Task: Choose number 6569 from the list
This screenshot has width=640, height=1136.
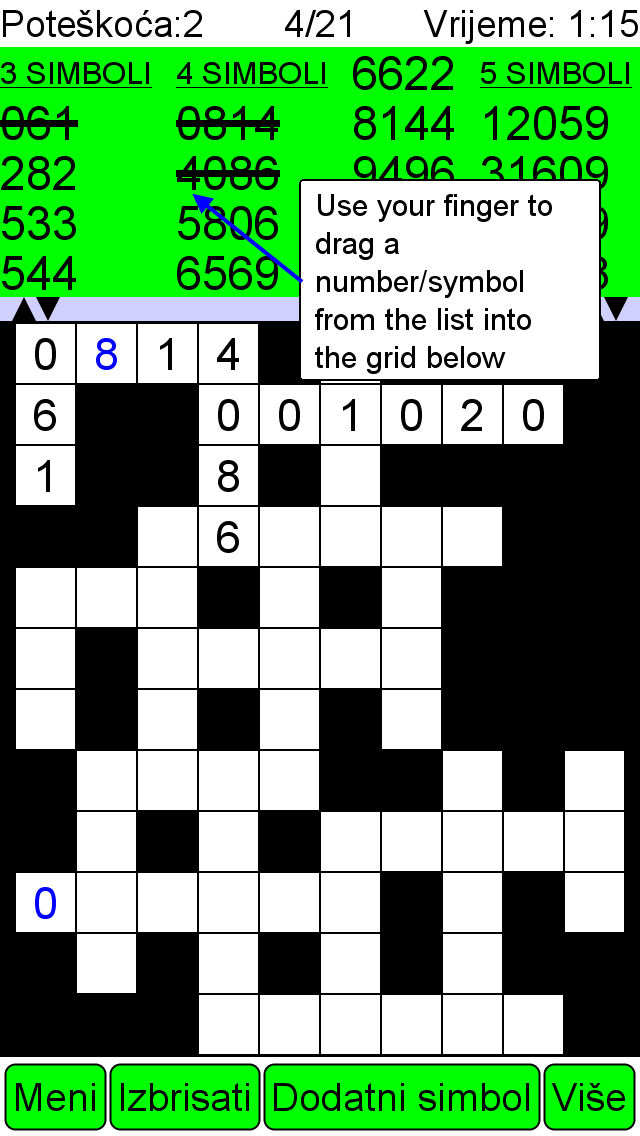Action: 228,274
